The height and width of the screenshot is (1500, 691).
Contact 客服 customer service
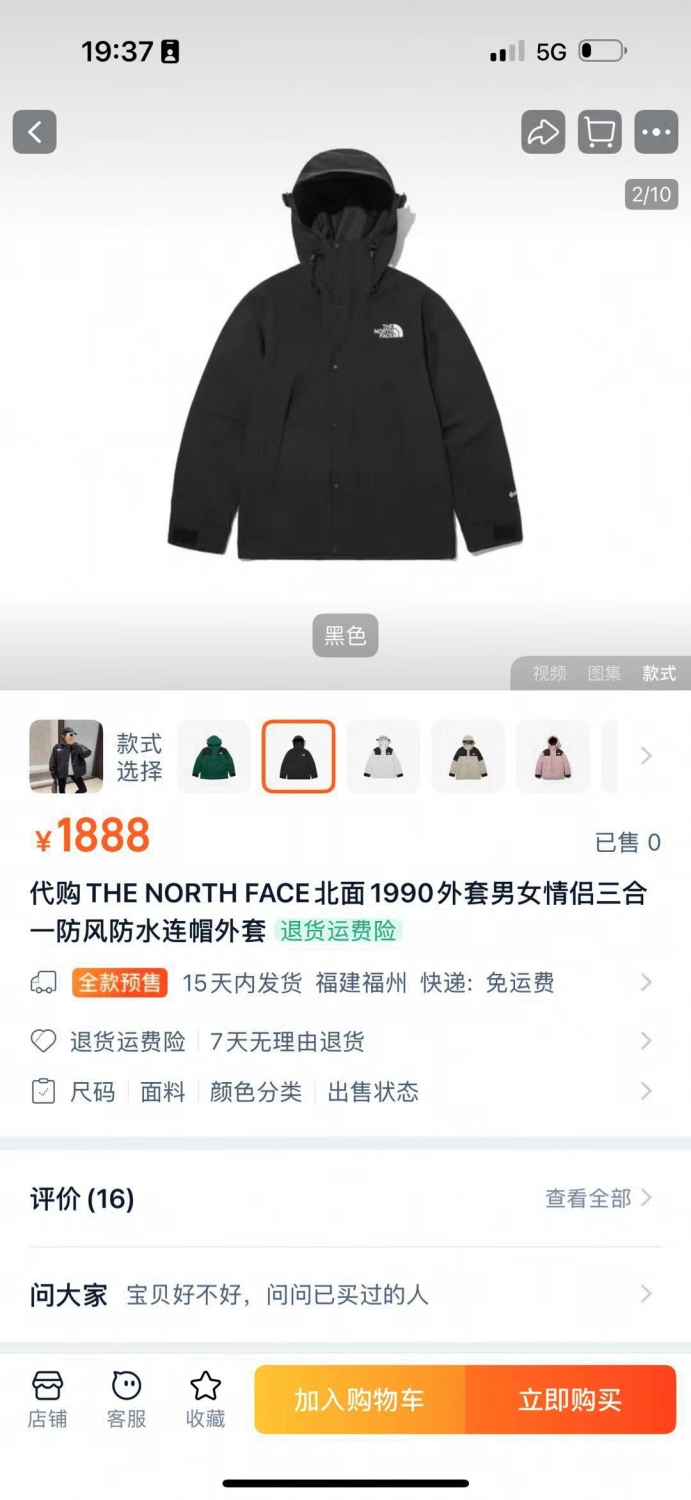(x=127, y=1400)
